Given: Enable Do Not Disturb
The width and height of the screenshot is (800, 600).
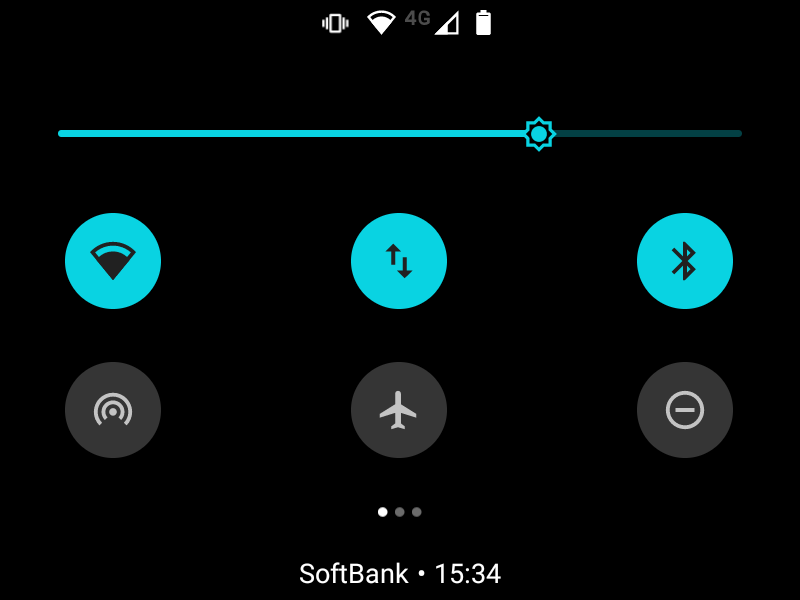Looking at the screenshot, I should pos(685,410).
